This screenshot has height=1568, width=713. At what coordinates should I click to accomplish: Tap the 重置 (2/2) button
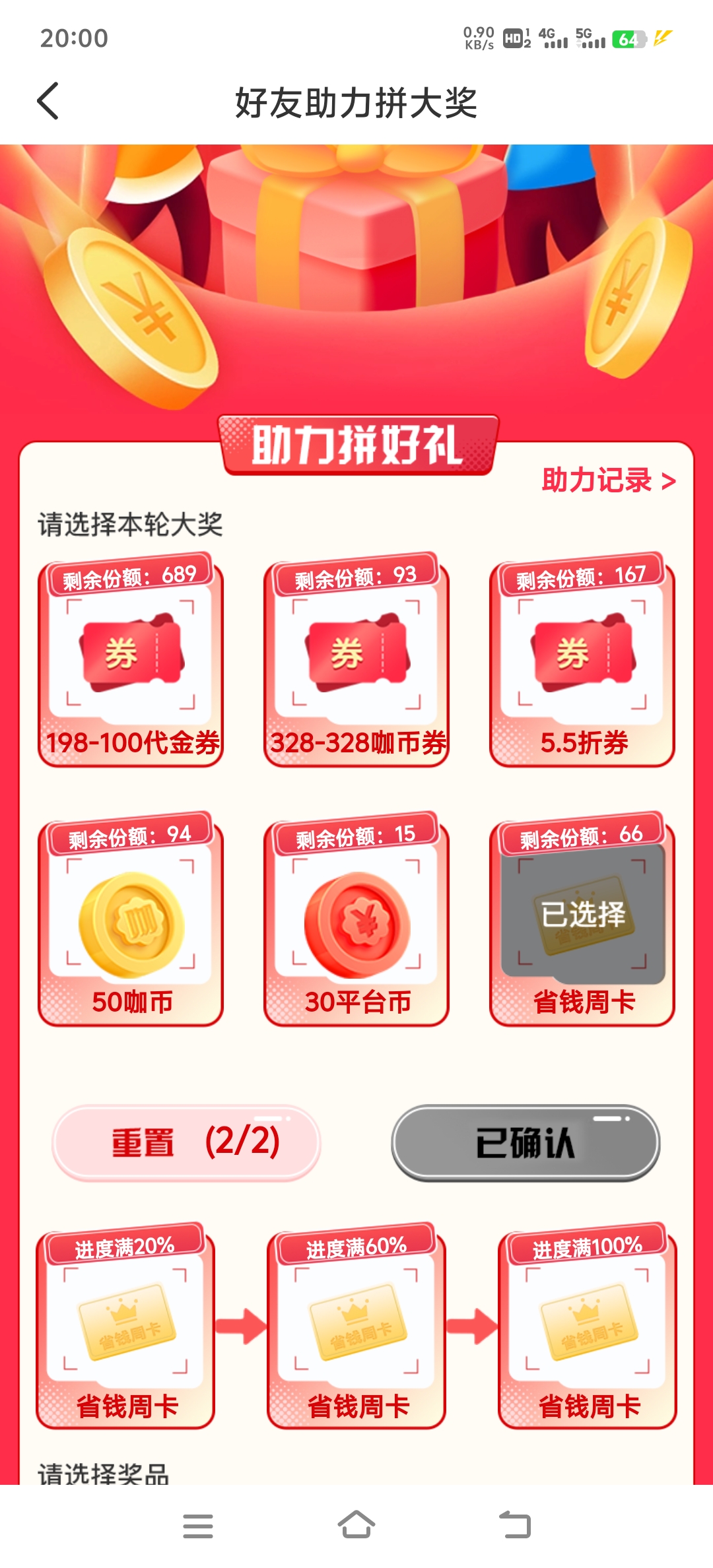(187, 1142)
